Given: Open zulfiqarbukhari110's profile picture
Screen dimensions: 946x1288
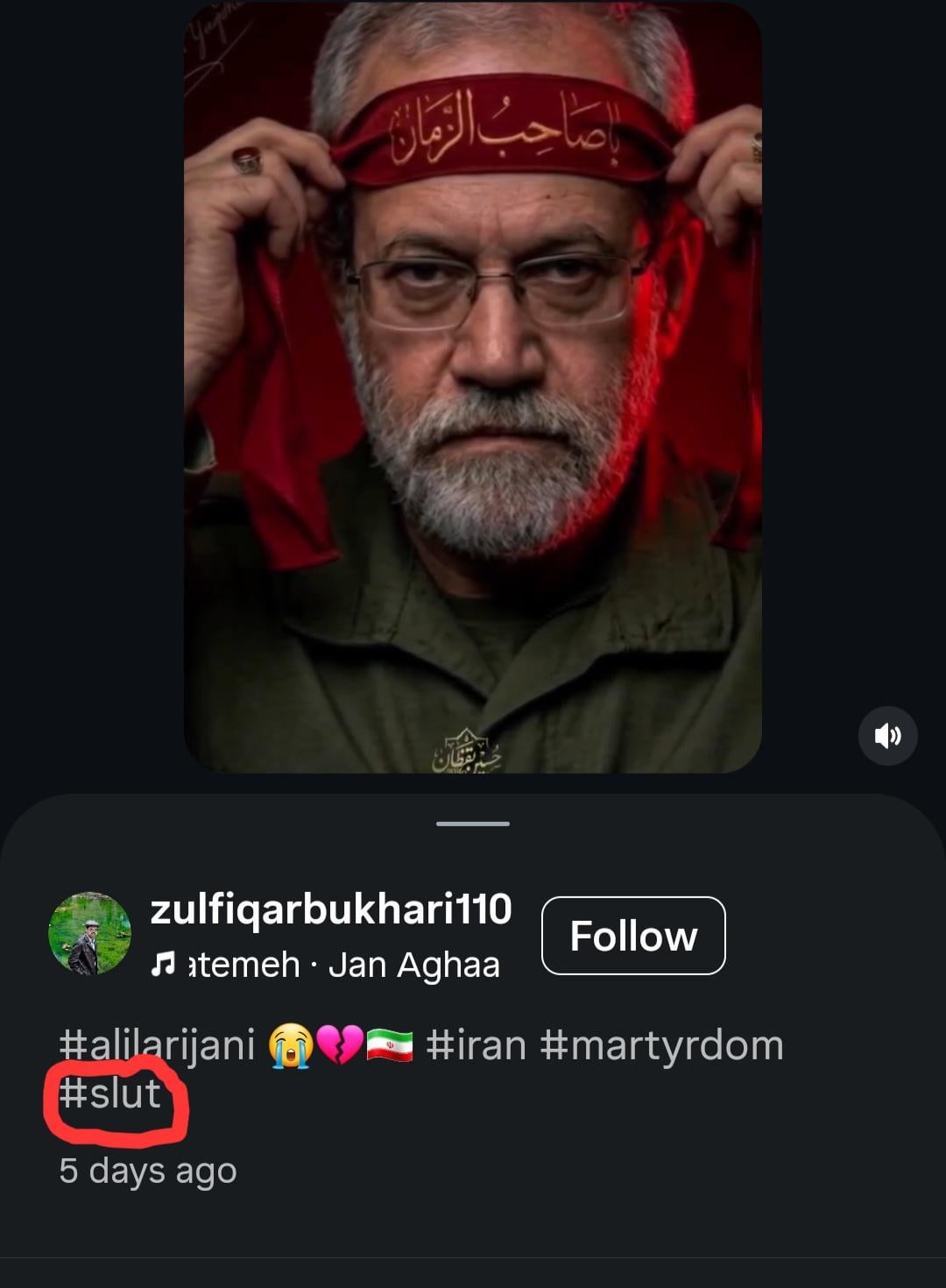Looking at the screenshot, I should 89,934.
